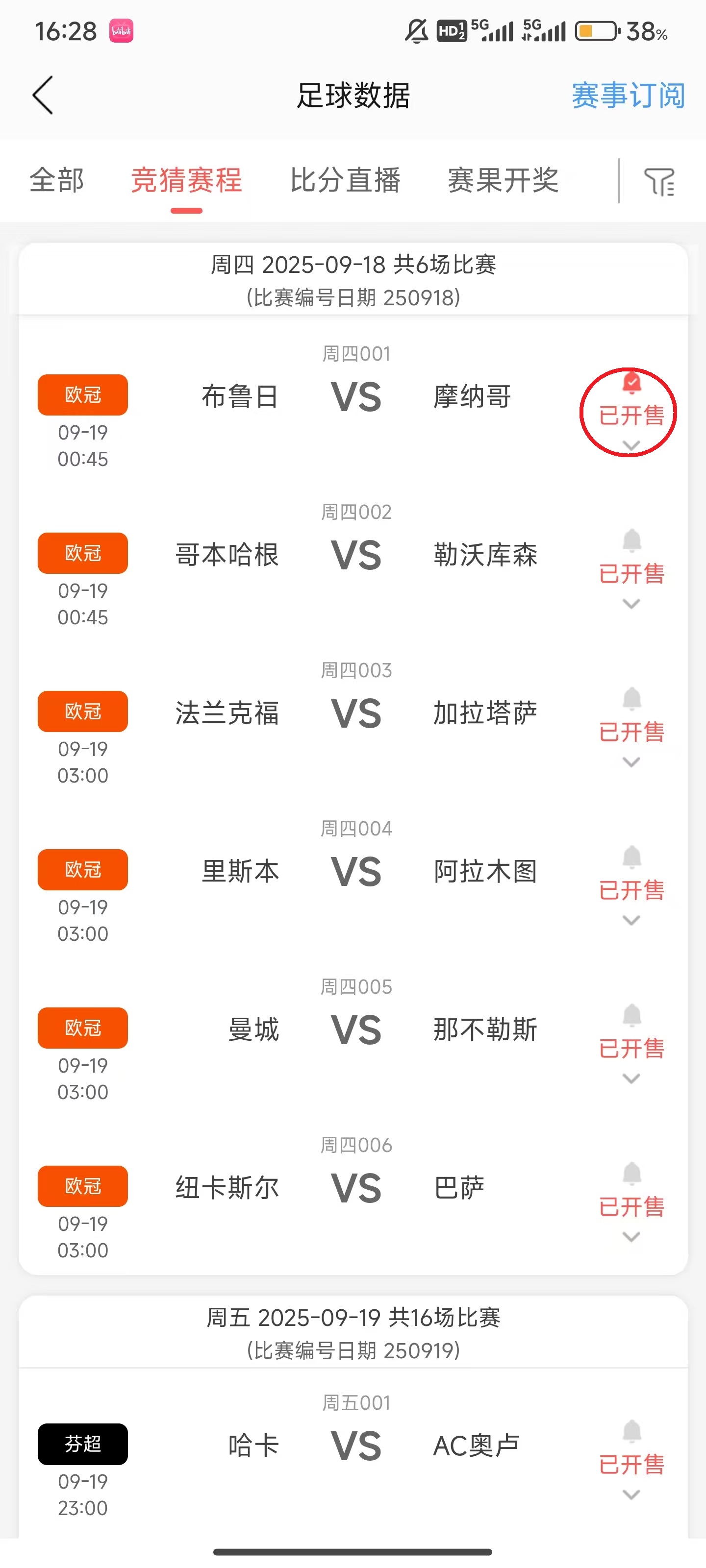Expand odds for 法兰克福 vs 加拉塔萨
The width and height of the screenshot is (706, 1568).
[x=631, y=762]
